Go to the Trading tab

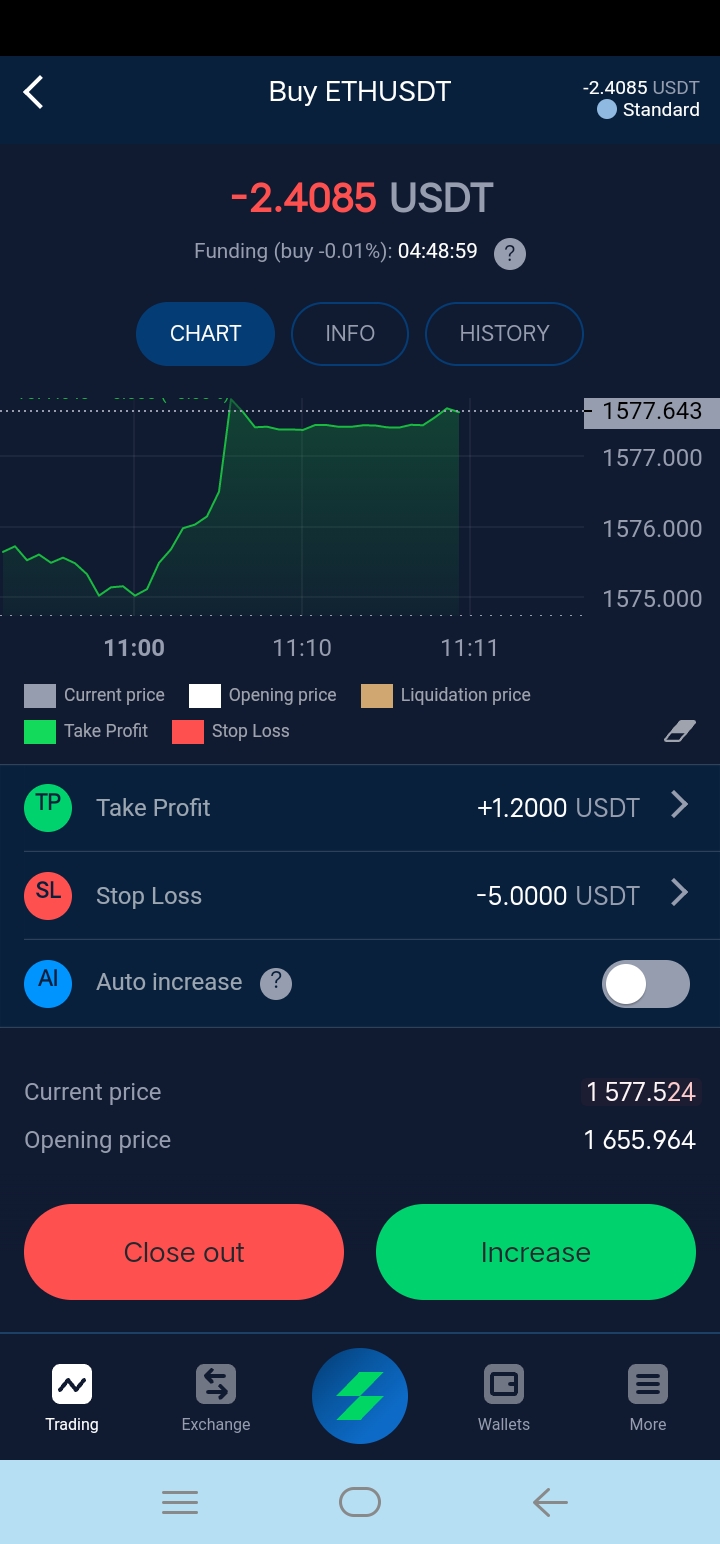[72, 1398]
